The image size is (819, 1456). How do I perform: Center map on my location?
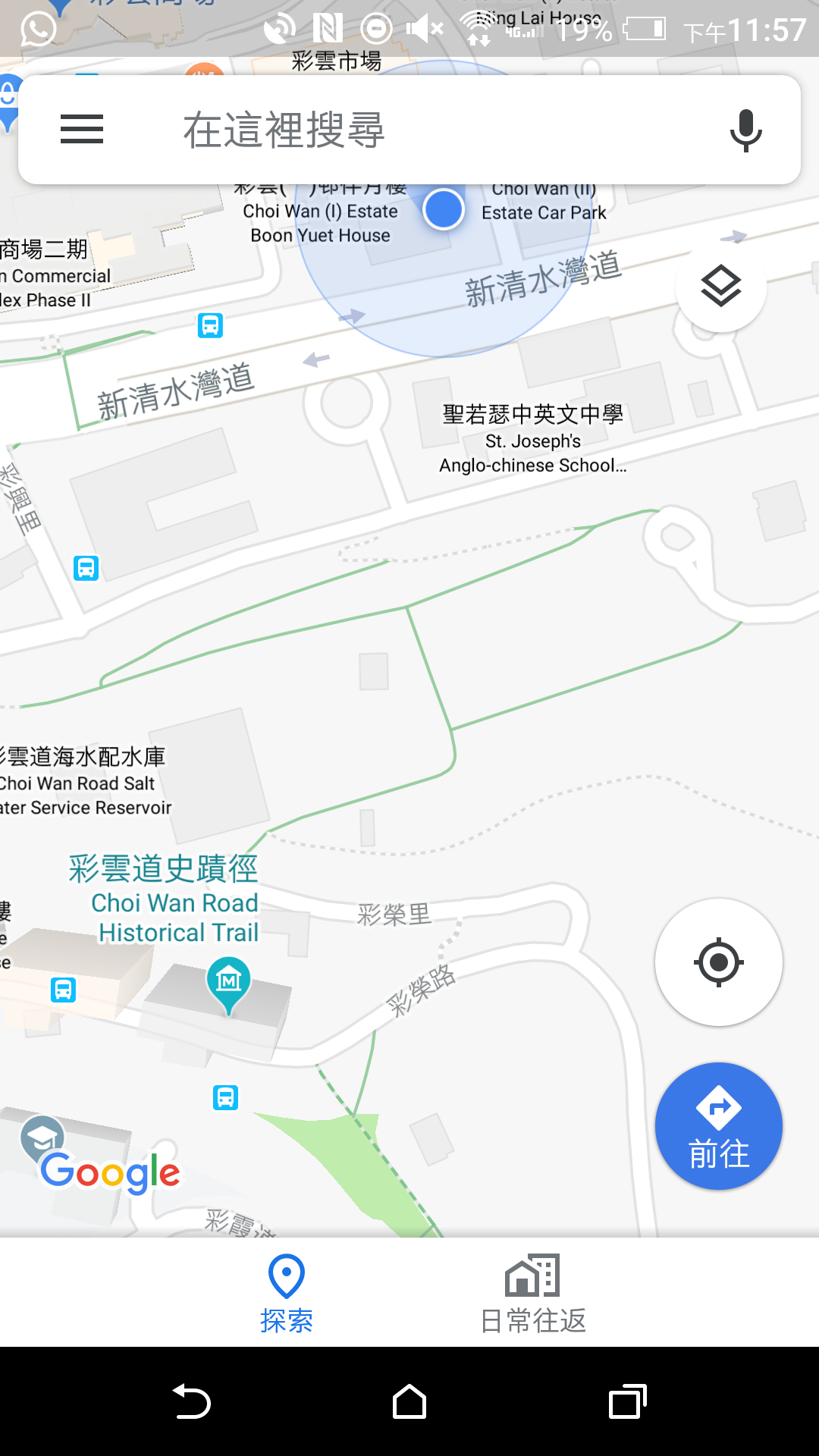[x=718, y=962]
